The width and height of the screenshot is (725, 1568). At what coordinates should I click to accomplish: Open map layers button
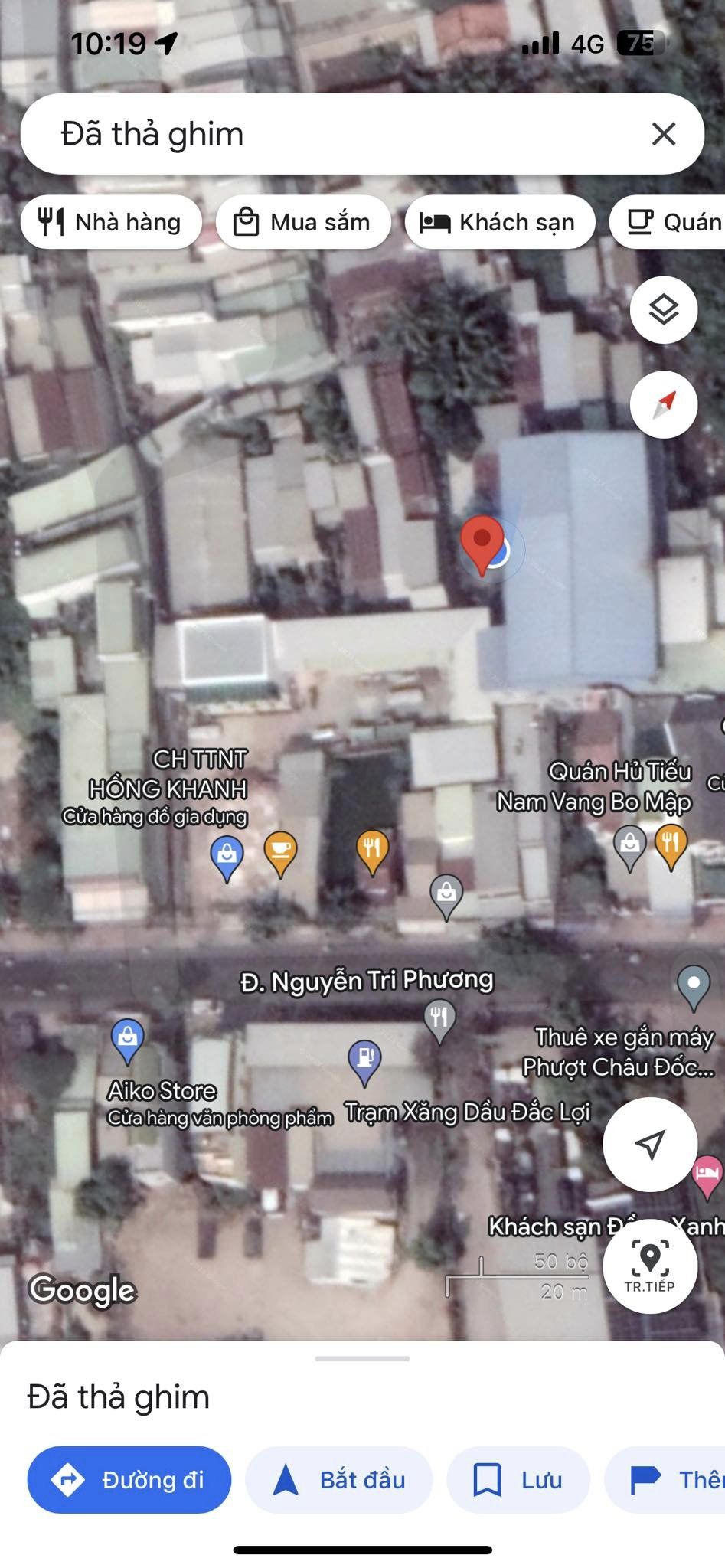663,310
